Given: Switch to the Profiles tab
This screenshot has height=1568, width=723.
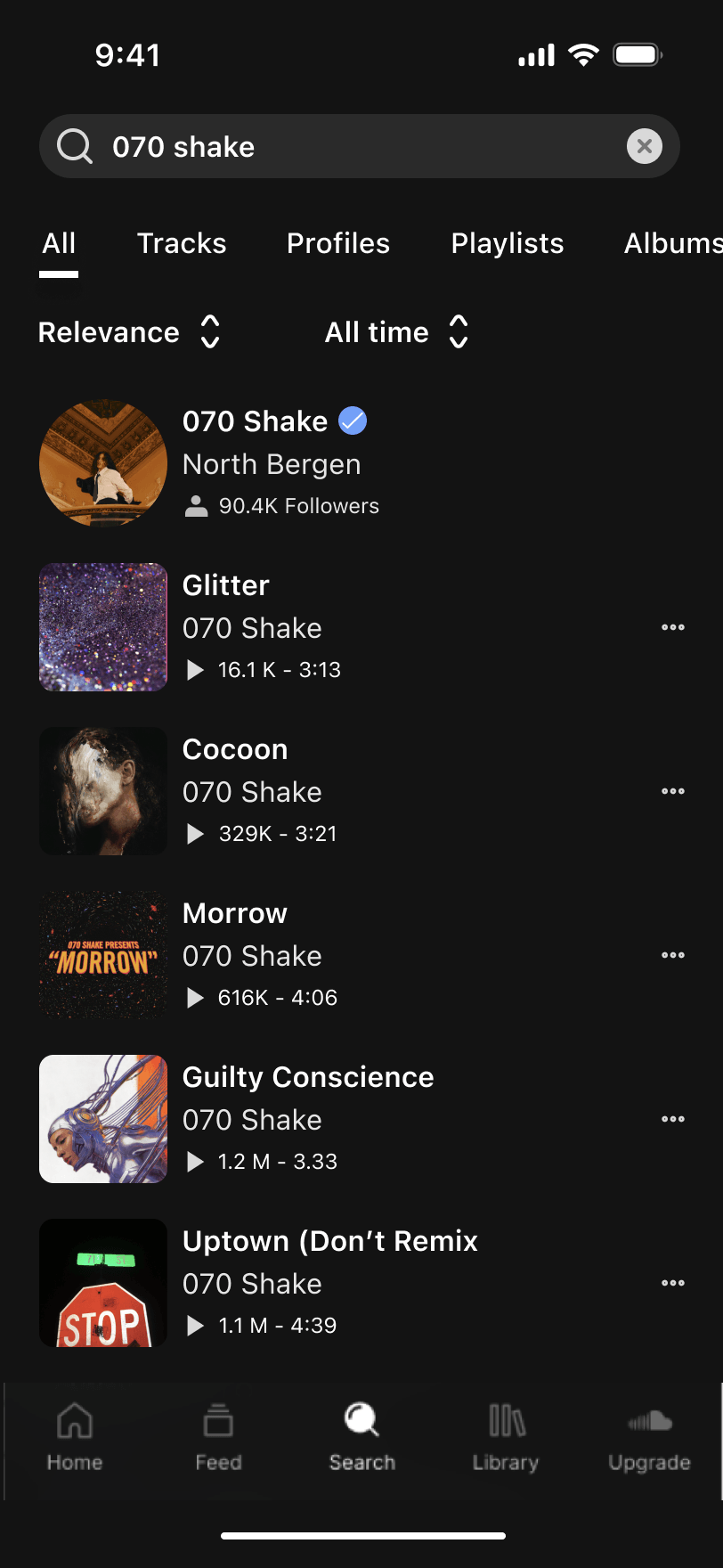Looking at the screenshot, I should tap(338, 243).
